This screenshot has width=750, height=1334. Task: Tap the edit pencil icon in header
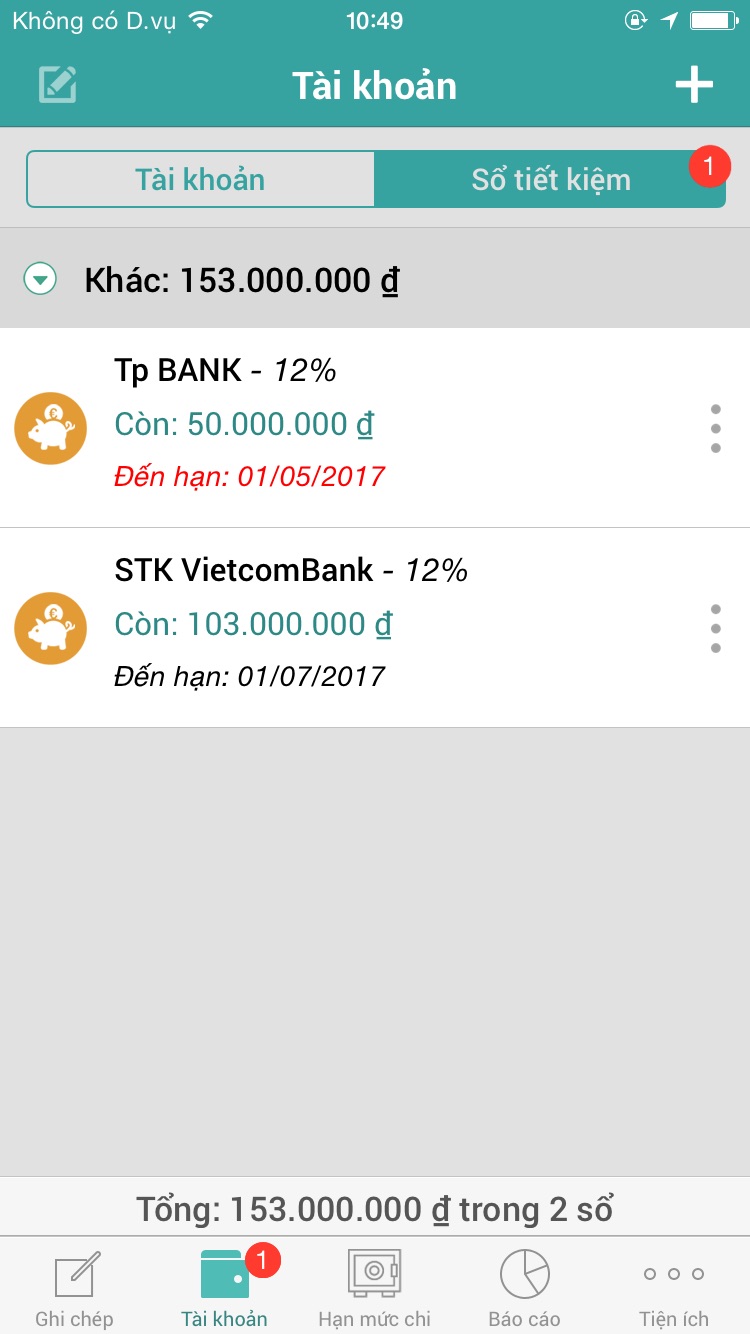pos(58,85)
